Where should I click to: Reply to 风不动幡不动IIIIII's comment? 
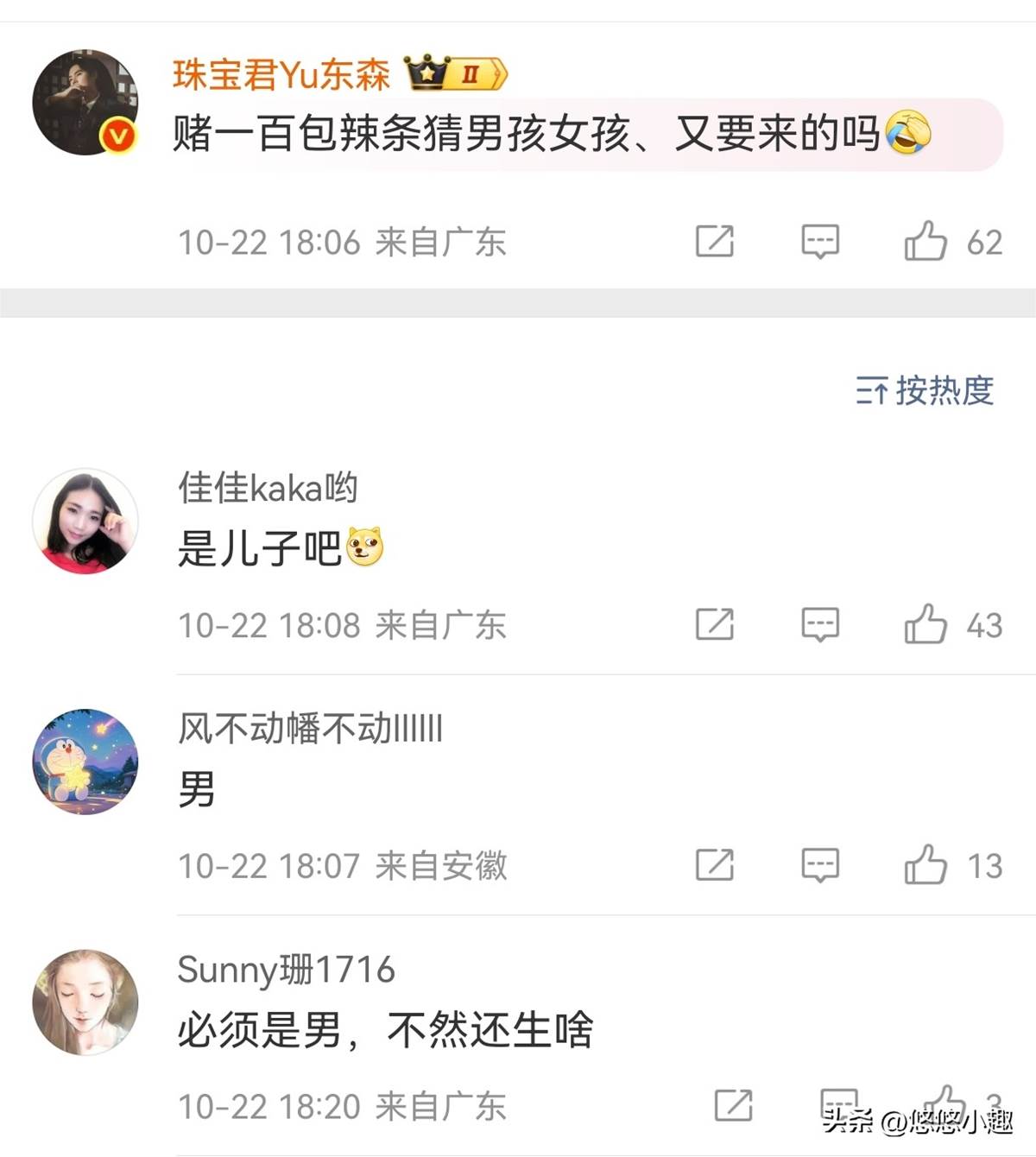tap(820, 864)
